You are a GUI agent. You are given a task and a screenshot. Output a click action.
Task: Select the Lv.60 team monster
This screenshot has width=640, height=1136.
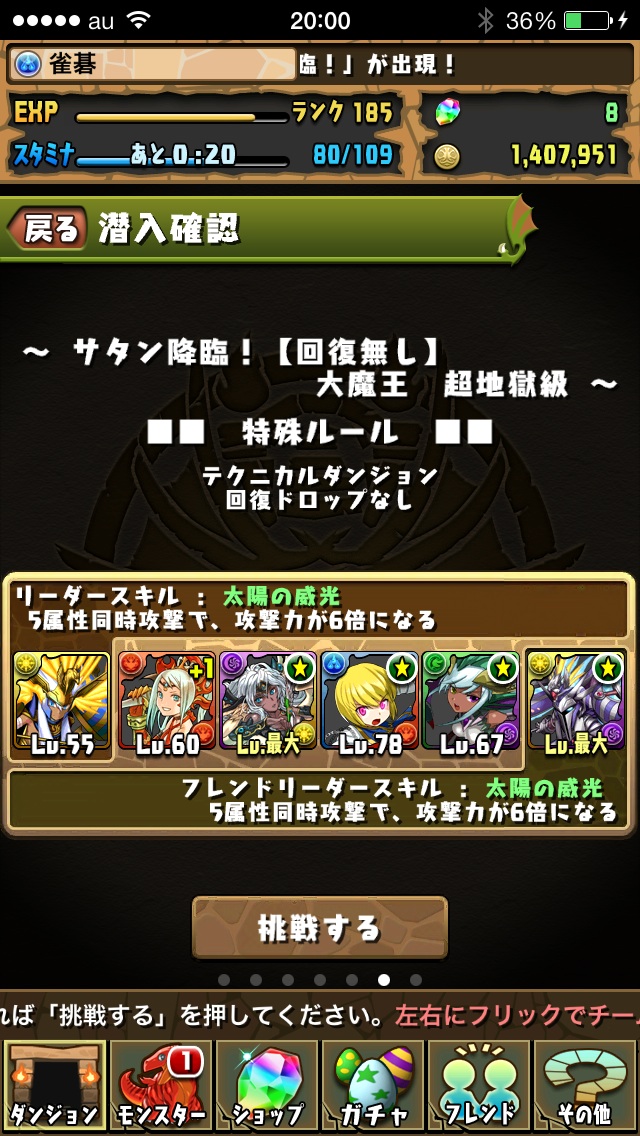pos(167,700)
